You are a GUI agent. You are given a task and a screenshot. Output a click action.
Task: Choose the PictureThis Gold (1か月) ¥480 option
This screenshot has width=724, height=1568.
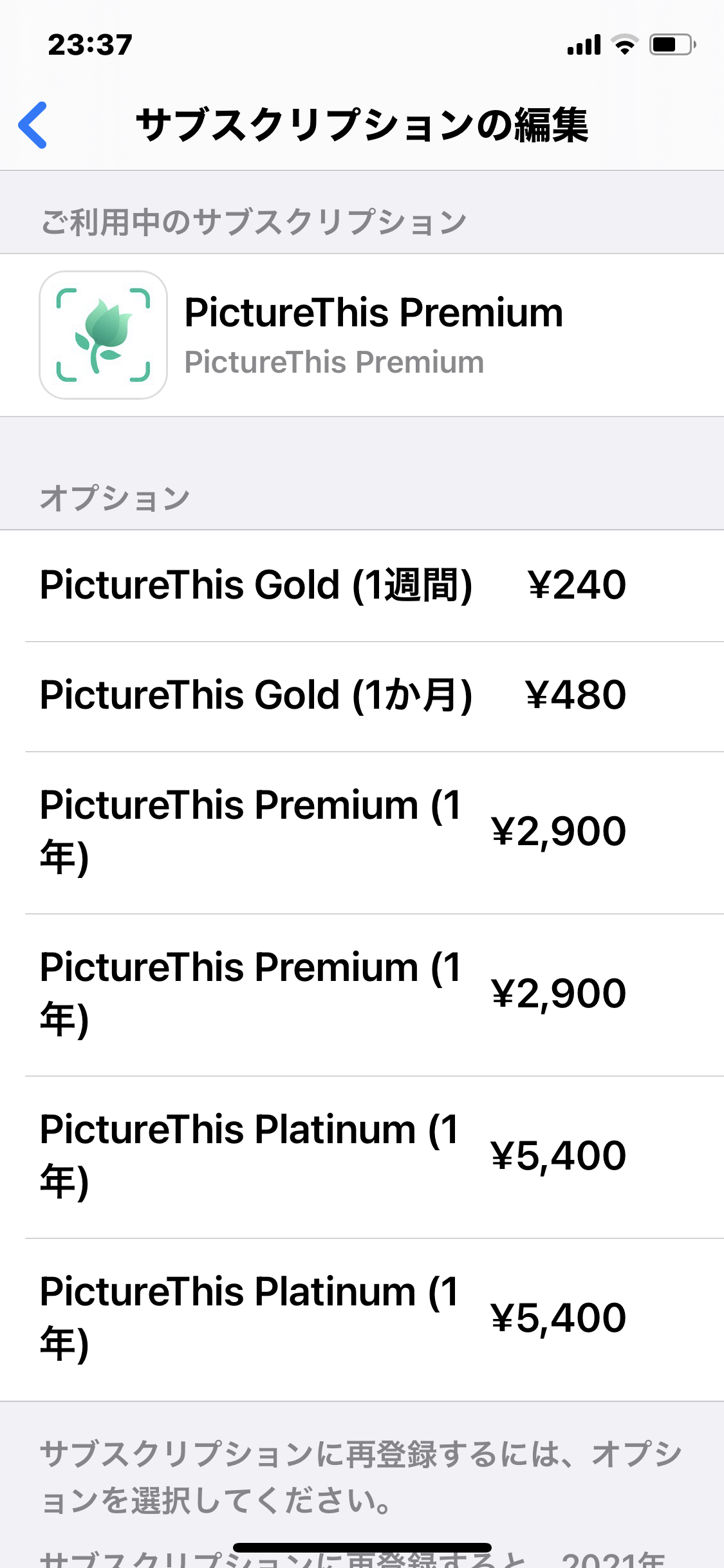[x=333, y=696]
